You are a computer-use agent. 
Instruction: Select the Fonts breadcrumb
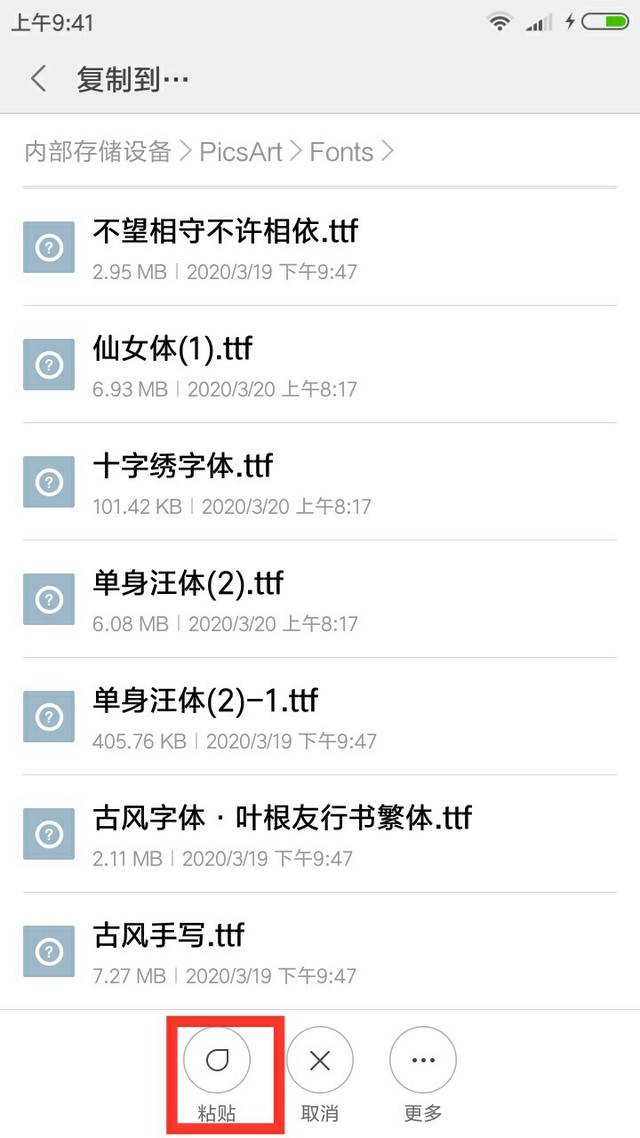pos(341,152)
